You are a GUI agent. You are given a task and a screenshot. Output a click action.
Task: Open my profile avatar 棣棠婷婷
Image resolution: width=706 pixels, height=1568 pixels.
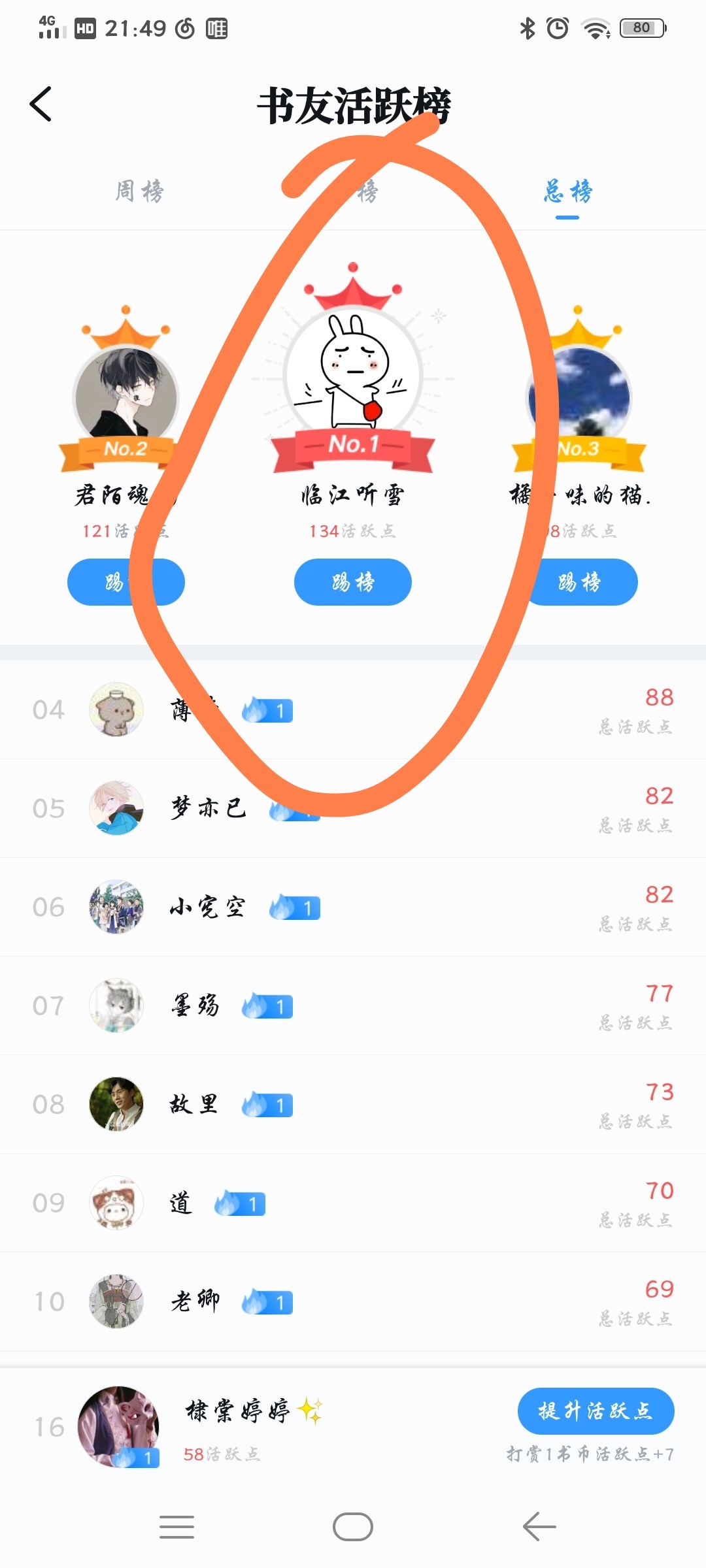point(118,1427)
